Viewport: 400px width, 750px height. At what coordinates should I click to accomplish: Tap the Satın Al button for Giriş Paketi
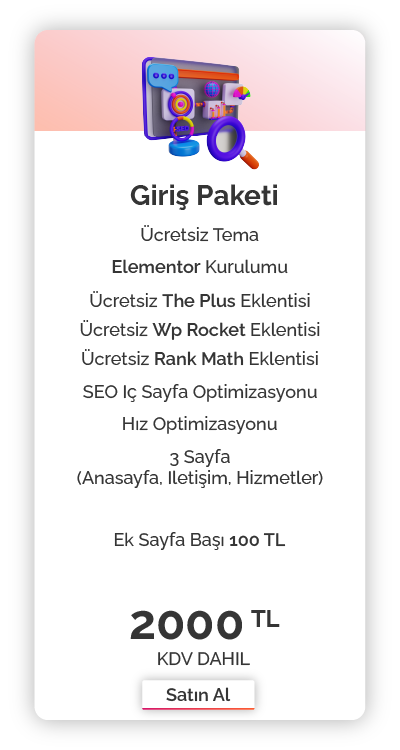[x=198, y=695]
